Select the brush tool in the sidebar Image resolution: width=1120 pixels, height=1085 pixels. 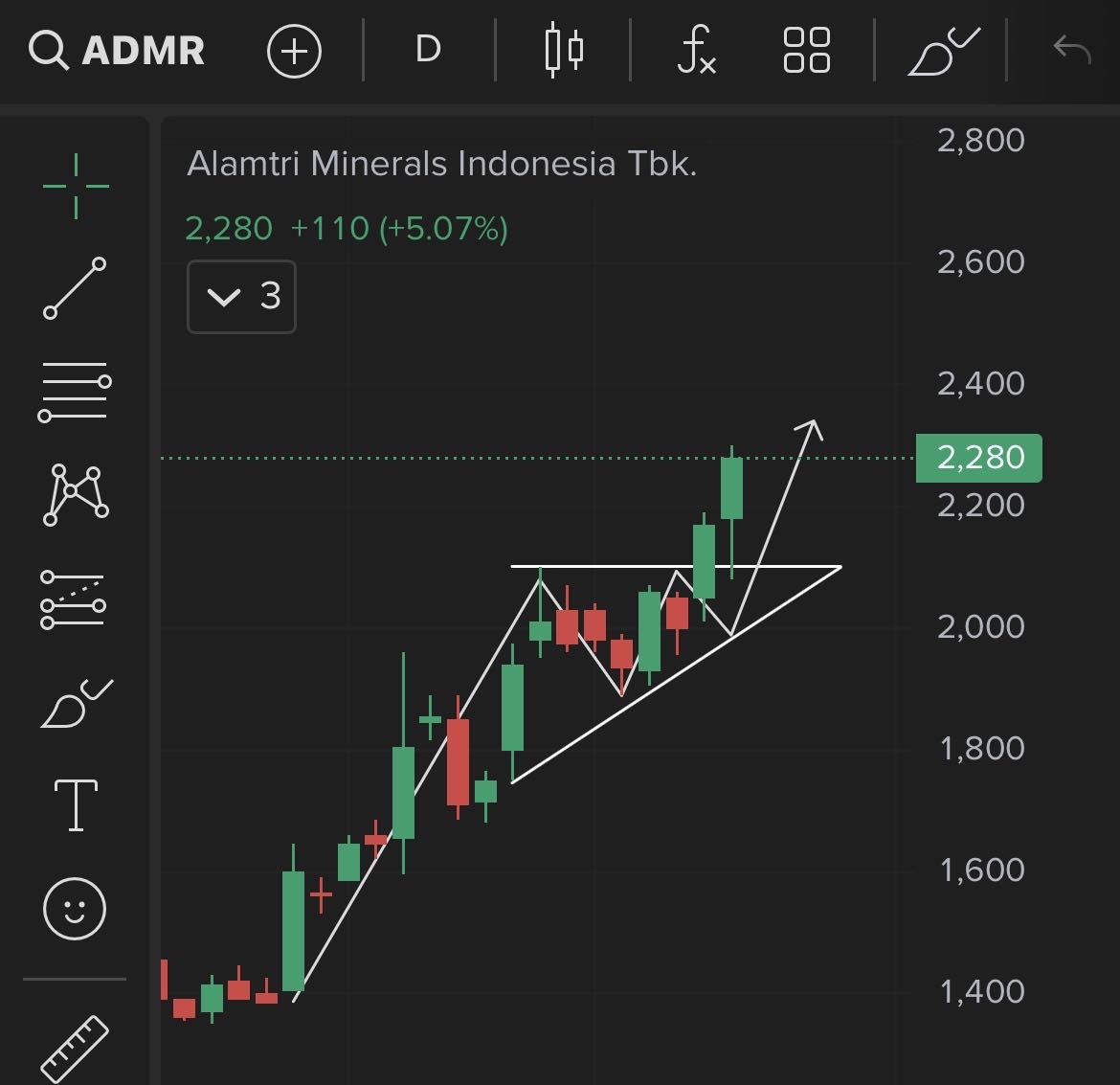[76, 705]
